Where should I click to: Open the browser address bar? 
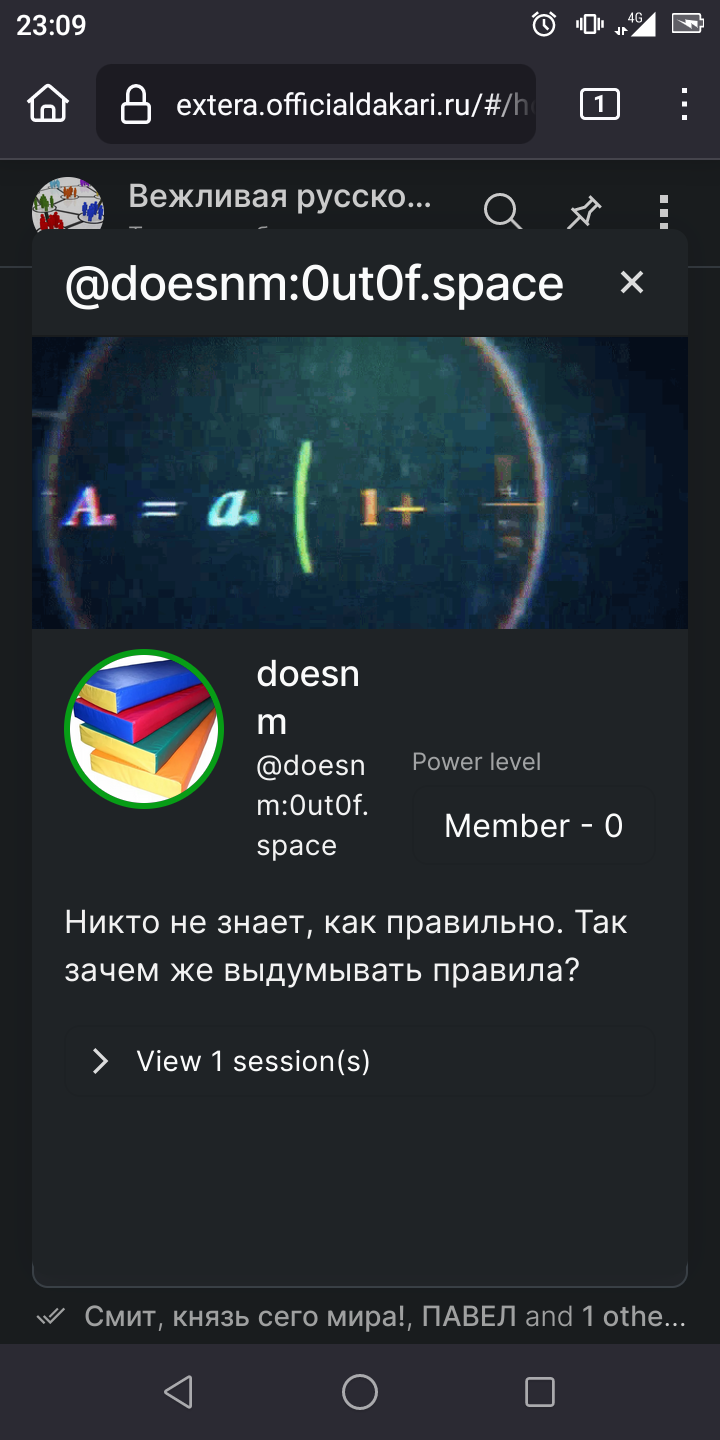(x=316, y=105)
